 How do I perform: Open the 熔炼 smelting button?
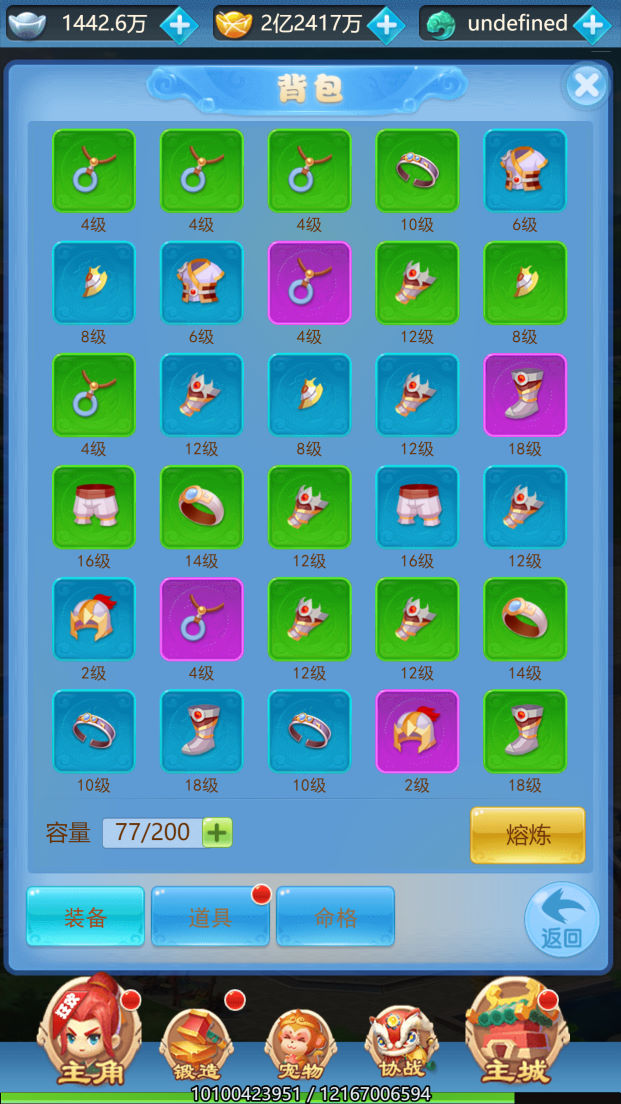tap(527, 835)
